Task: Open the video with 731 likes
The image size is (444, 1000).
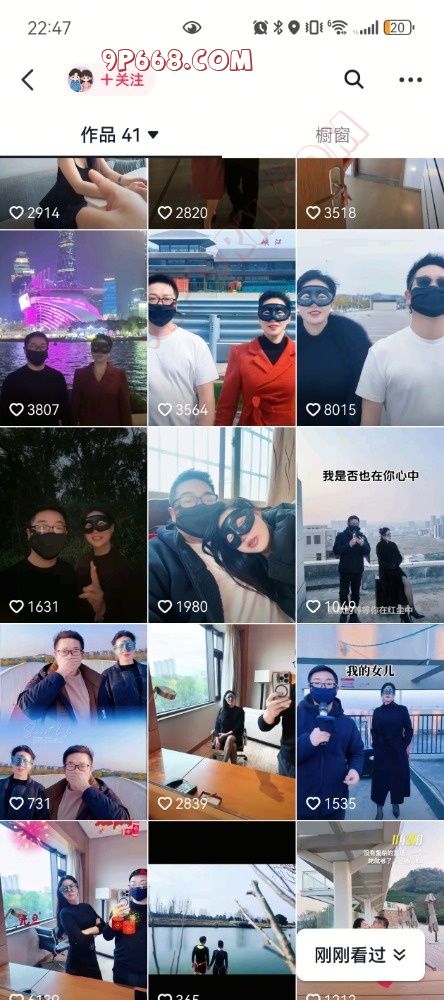Action: click(73, 722)
